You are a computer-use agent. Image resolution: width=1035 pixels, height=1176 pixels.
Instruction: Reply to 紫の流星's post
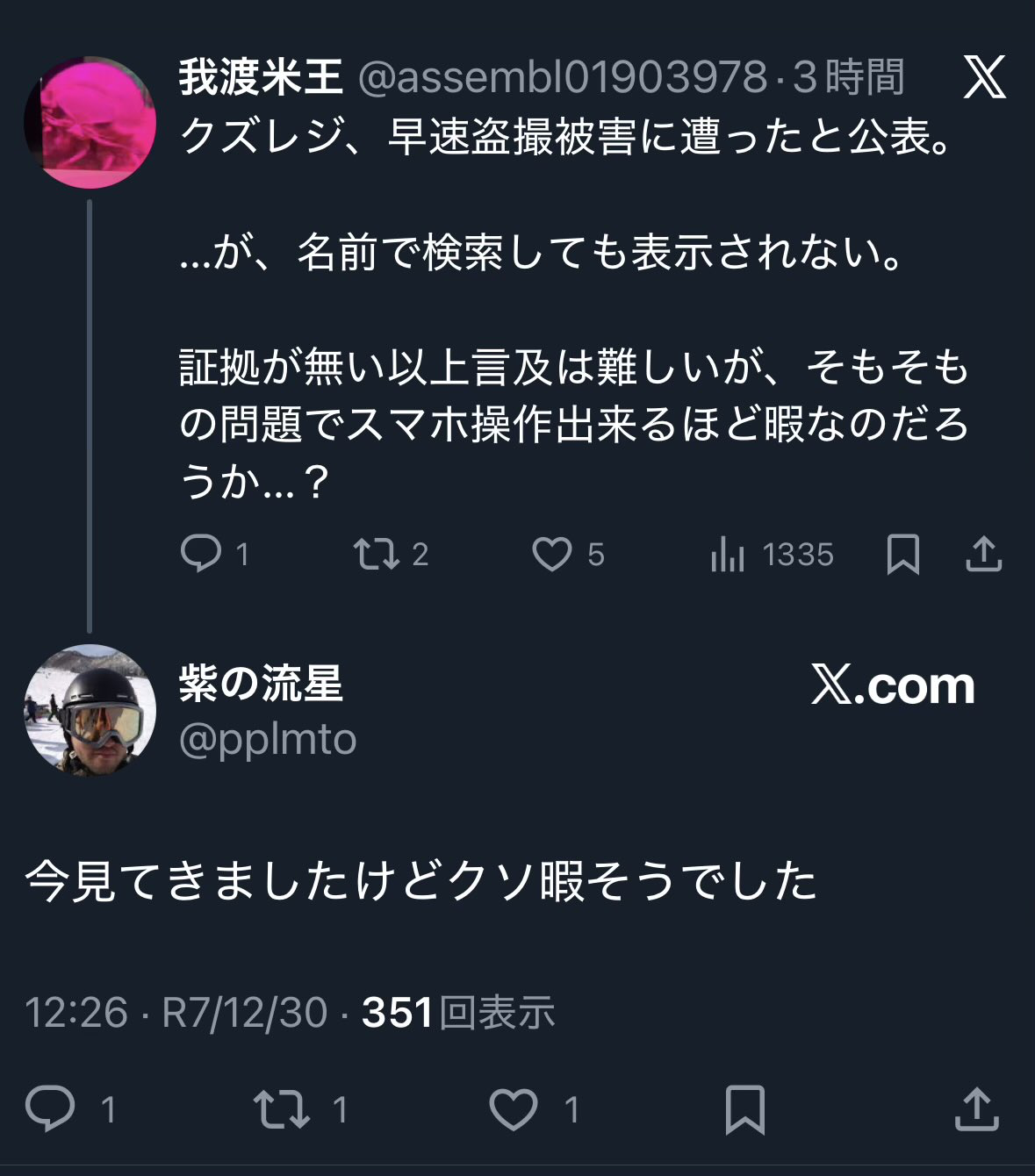click(51, 1108)
